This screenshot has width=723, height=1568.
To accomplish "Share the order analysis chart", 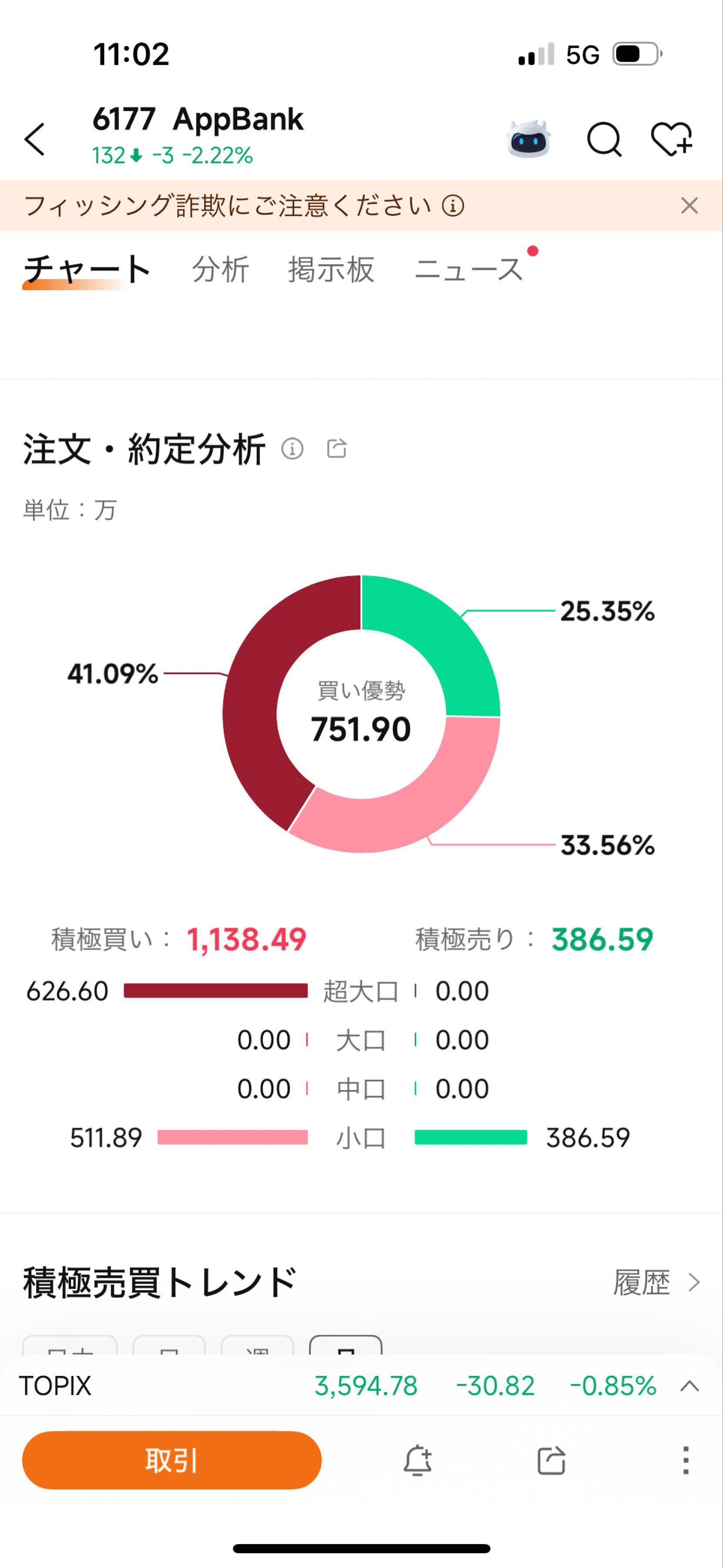I will pos(338,449).
